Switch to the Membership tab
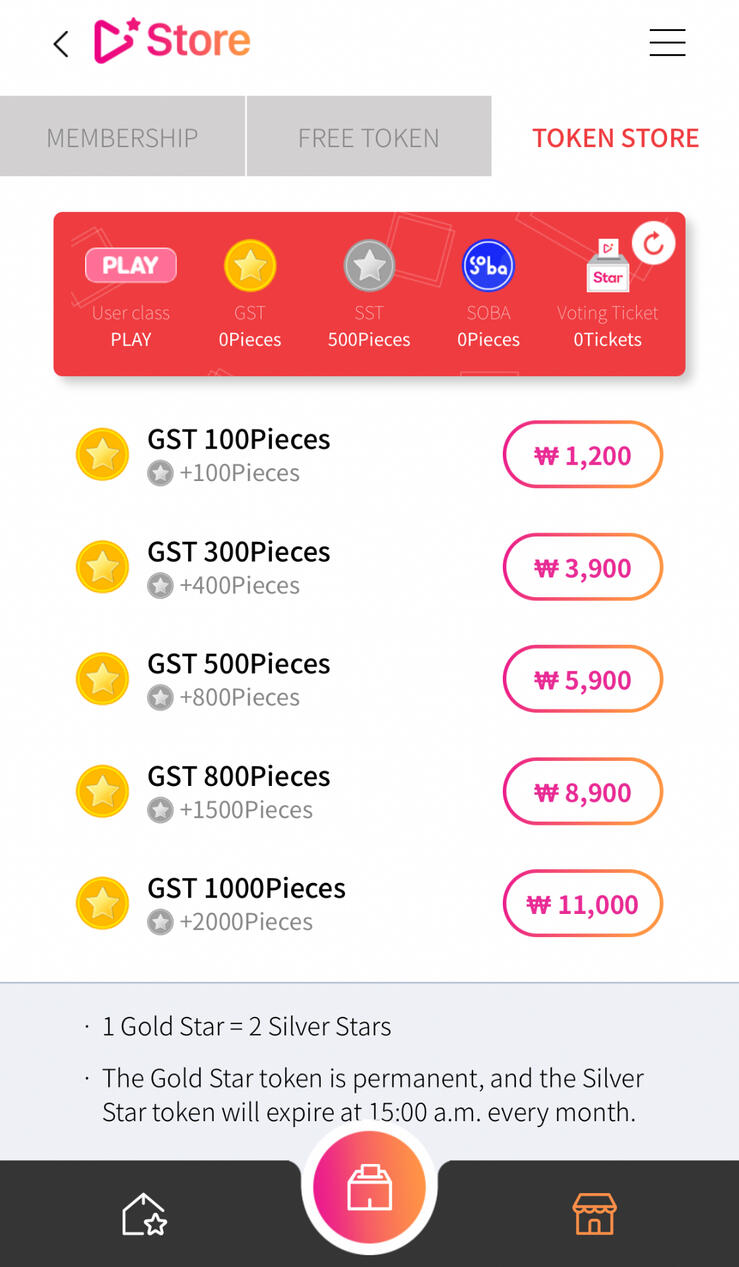 pos(122,137)
